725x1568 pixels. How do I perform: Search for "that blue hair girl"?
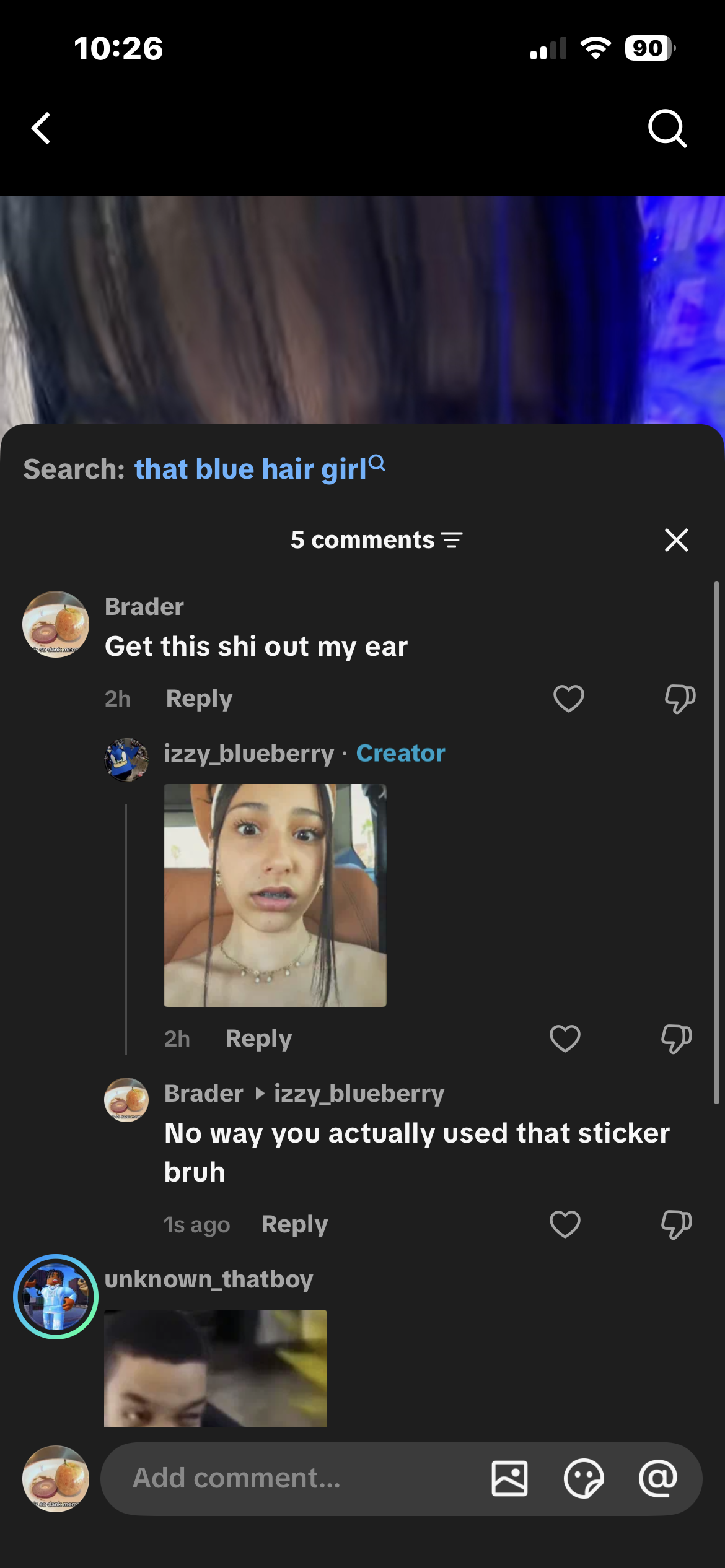pyautogui.click(x=259, y=469)
